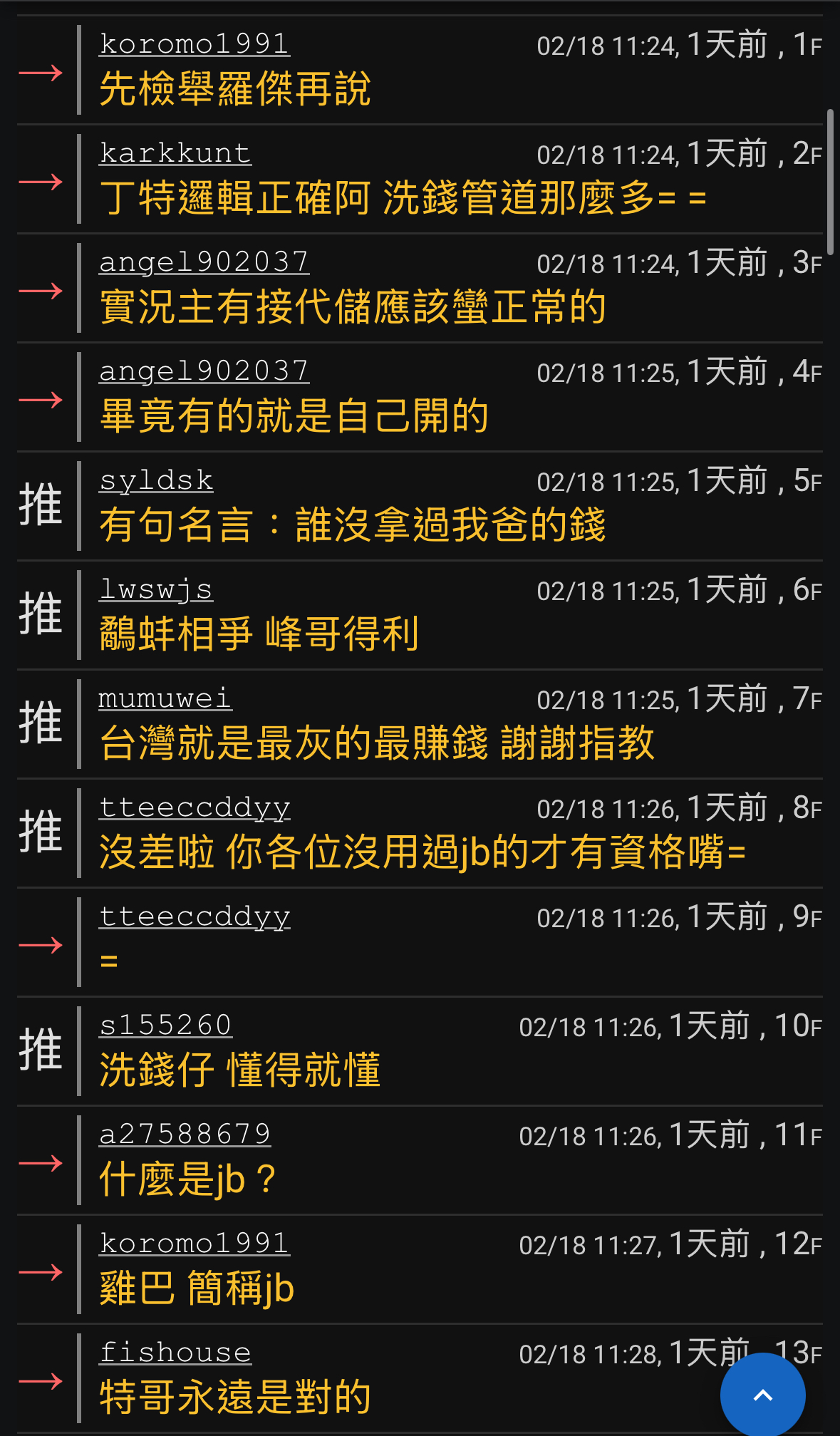Open tteeccddyy on the 9F comment

195,916
